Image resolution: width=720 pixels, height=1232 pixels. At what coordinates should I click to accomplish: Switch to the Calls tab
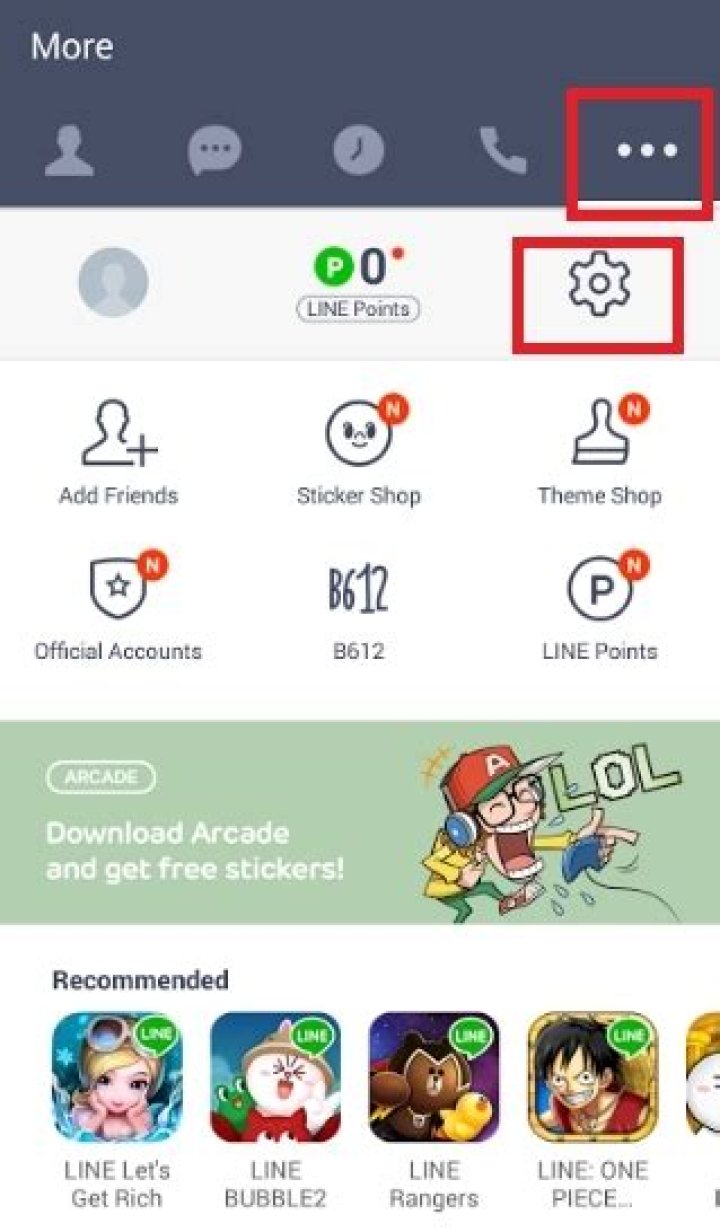(x=502, y=151)
